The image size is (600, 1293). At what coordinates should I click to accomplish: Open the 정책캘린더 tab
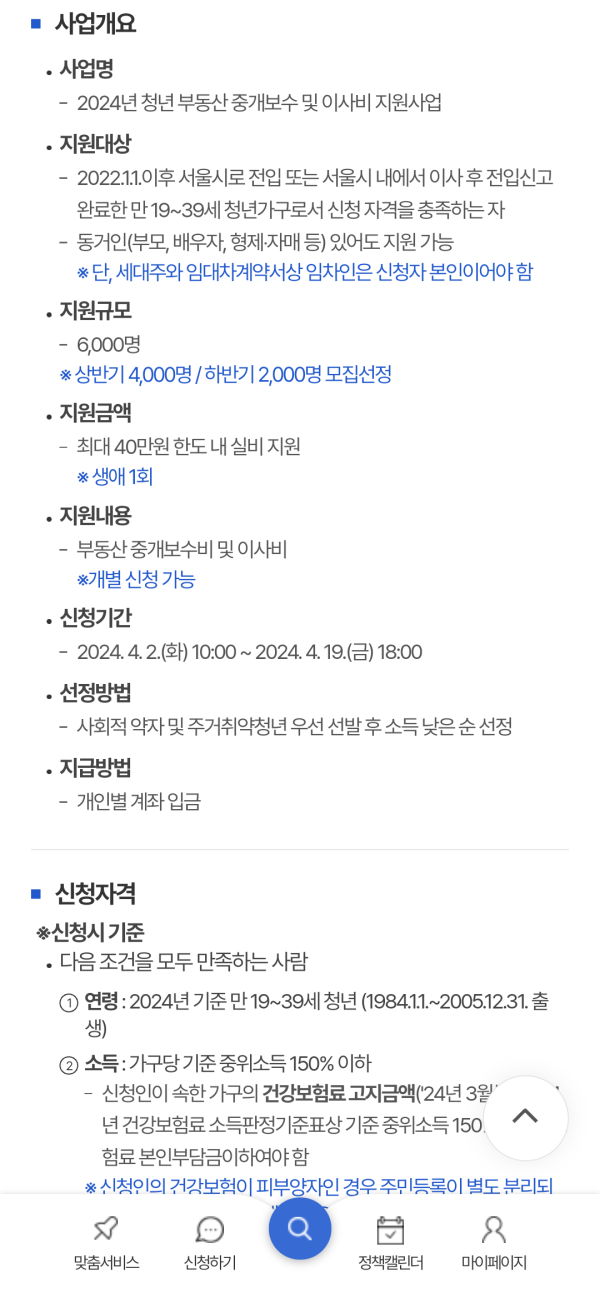tap(391, 1242)
